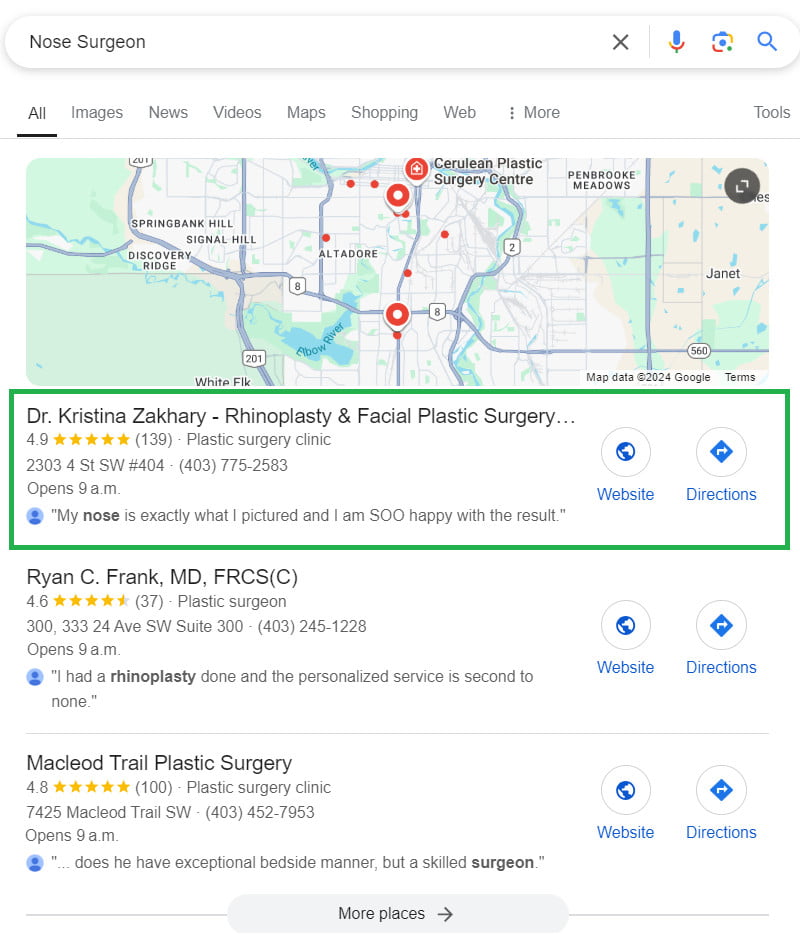Tap the blue search magnifier icon
The width and height of the screenshot is (800, 940).
pos(767,42)
